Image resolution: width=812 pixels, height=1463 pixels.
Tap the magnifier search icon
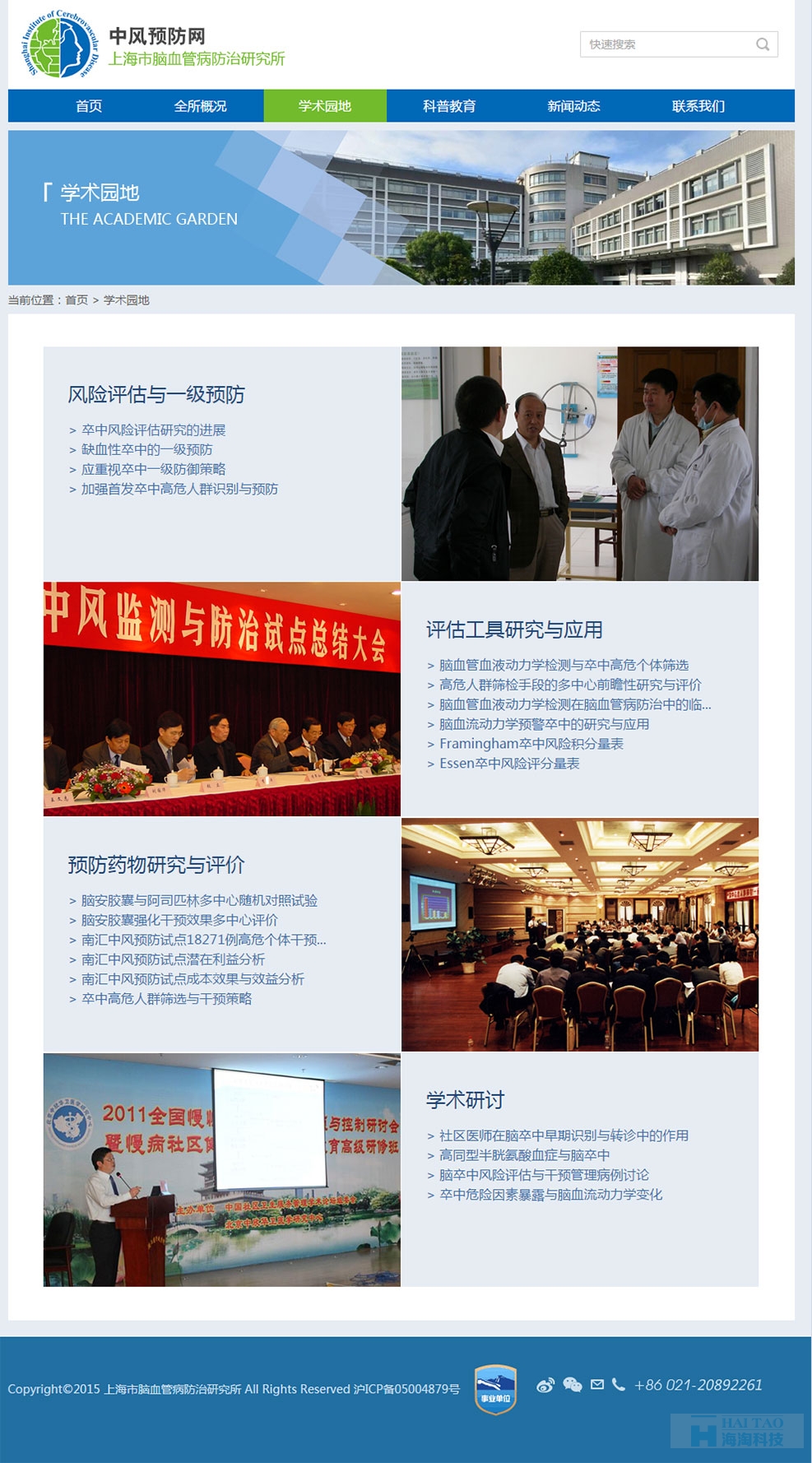(763, 44)
